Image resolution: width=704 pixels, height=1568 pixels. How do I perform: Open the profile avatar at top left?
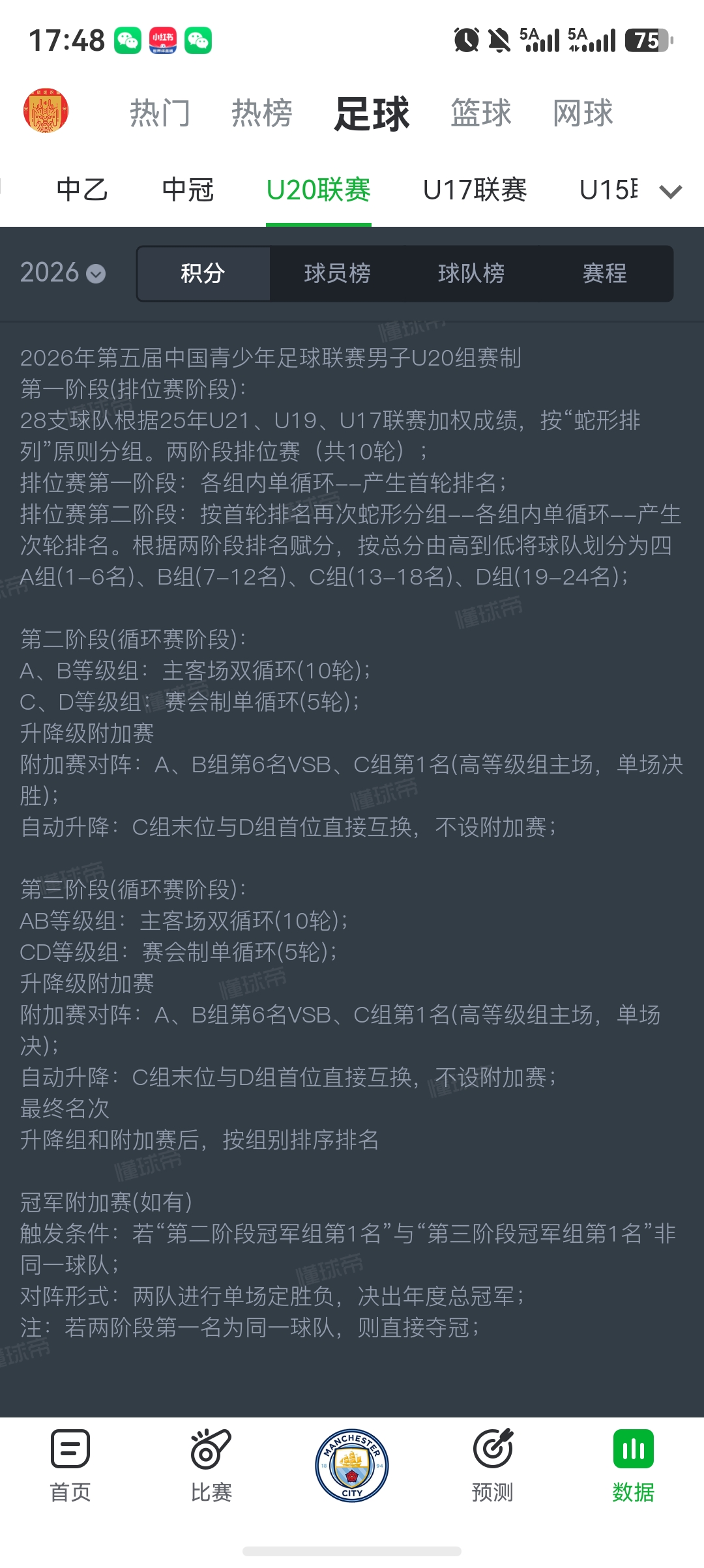coord(46,111)
